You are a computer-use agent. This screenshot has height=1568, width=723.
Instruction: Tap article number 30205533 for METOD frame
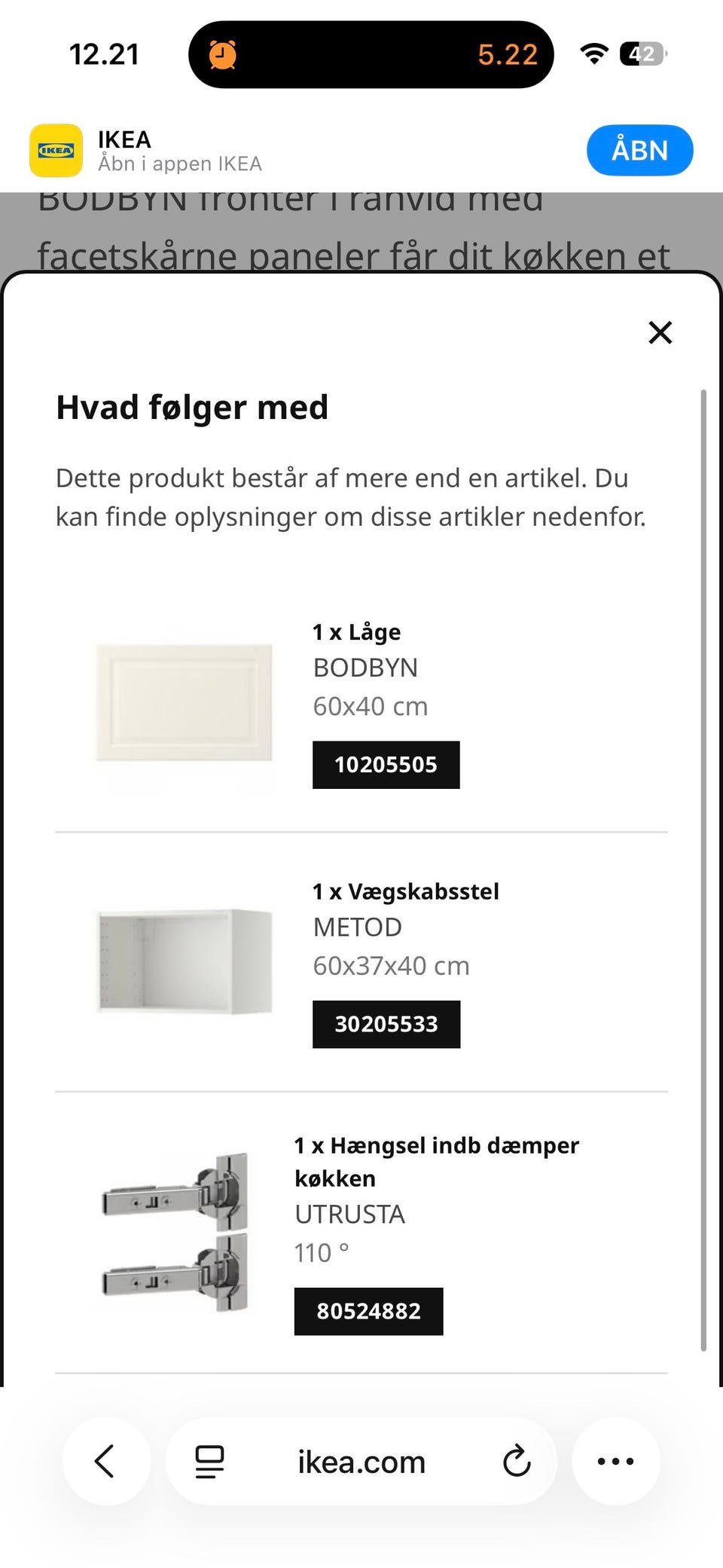tap(386, 1023)
